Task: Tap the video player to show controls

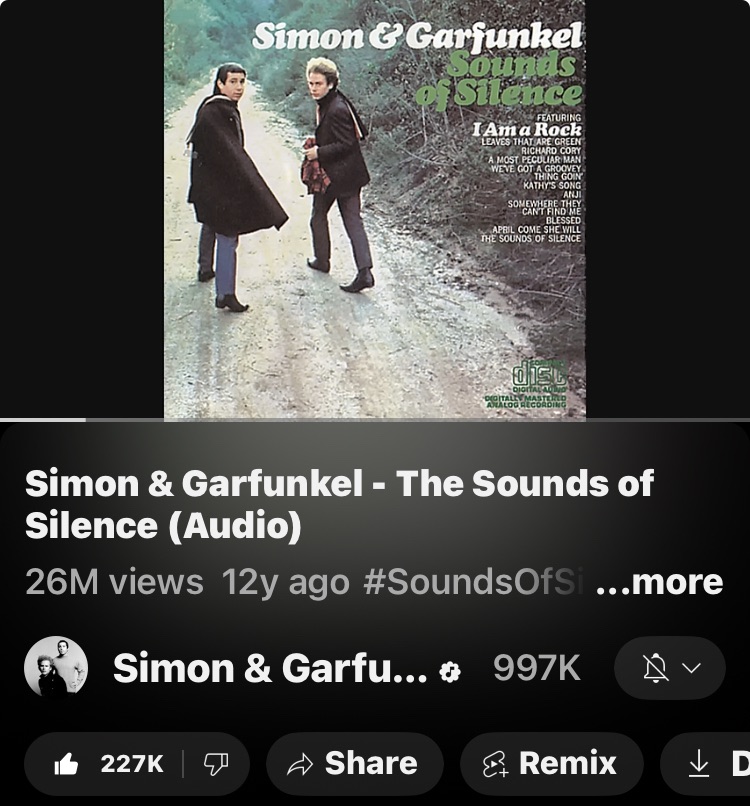Action: (374, 210)
